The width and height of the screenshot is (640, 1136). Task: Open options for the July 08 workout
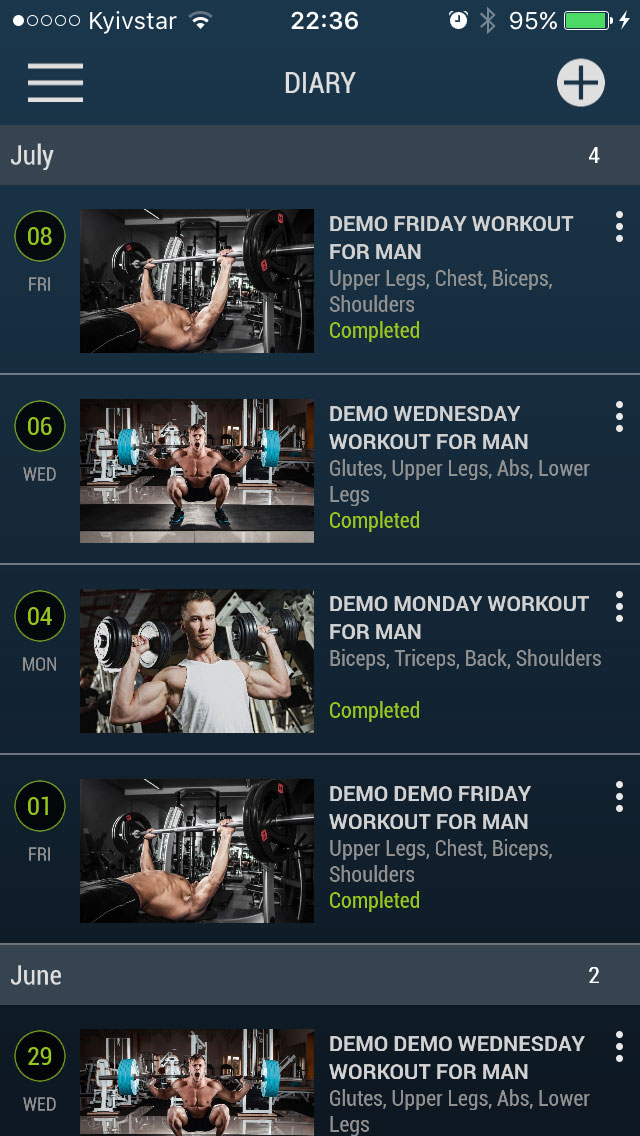click(619, 227)
